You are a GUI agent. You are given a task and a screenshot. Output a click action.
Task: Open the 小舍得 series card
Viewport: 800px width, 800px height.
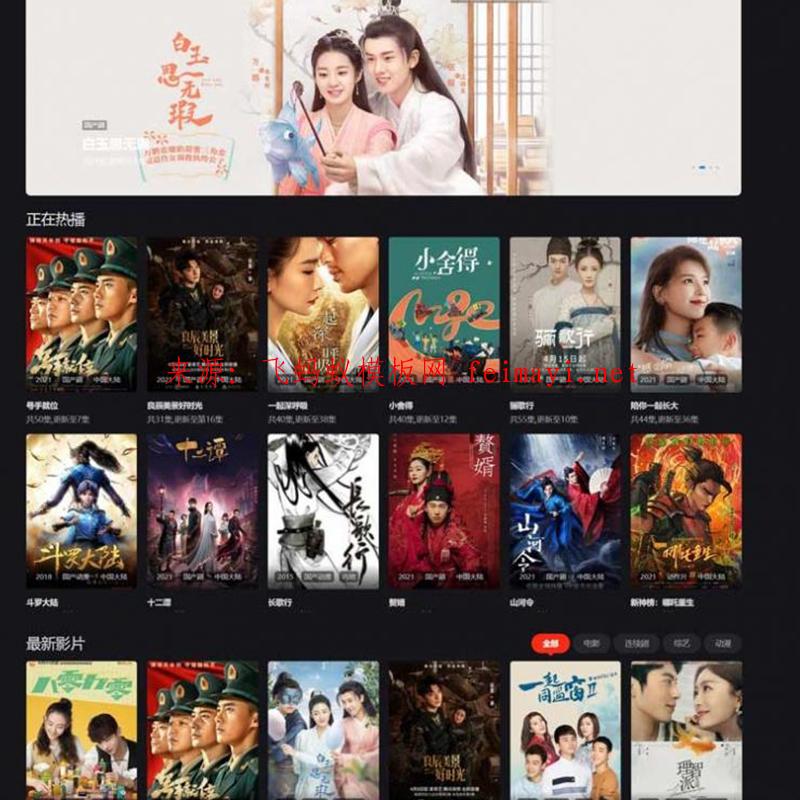coord(444,314)
